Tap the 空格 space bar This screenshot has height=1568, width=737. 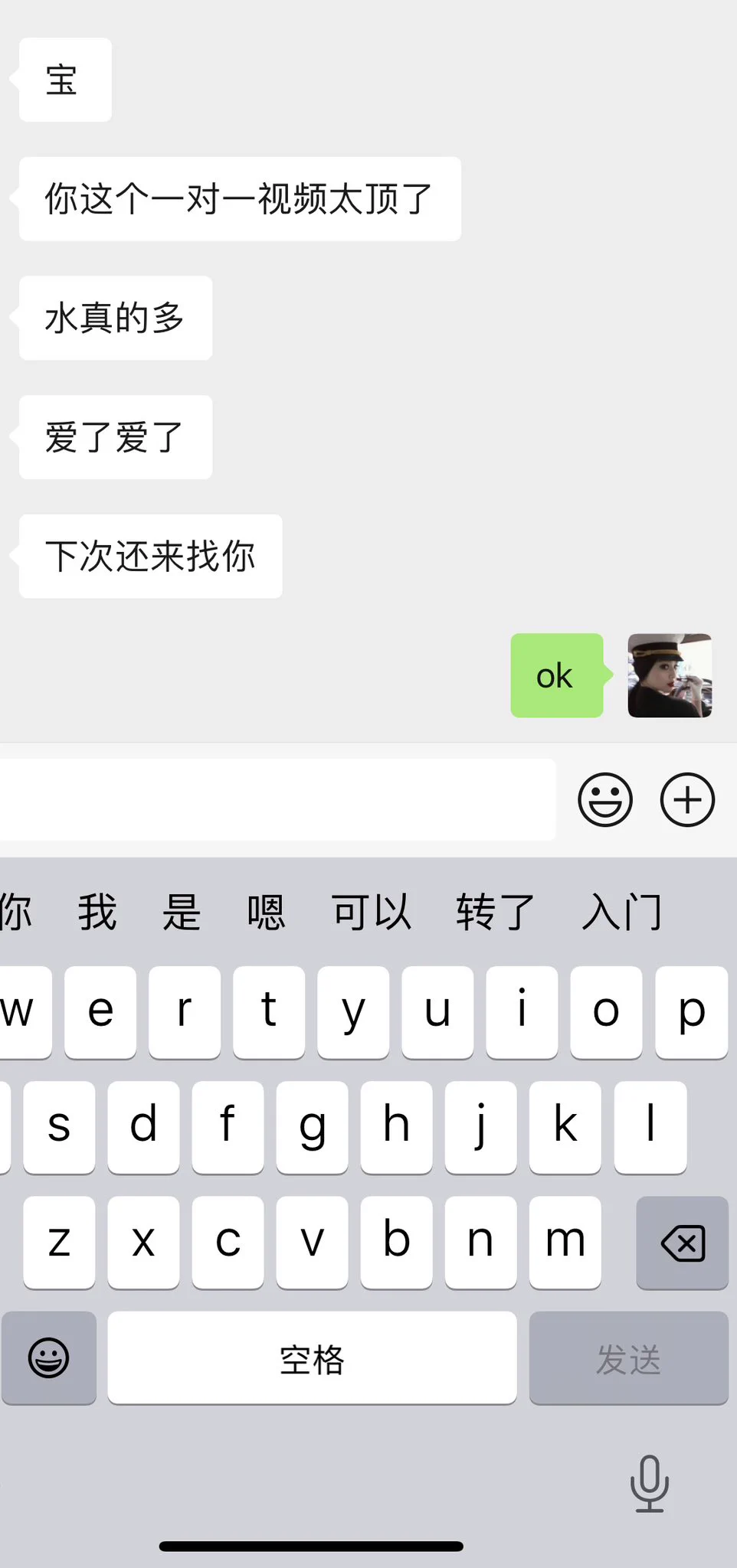[312, 1358]
